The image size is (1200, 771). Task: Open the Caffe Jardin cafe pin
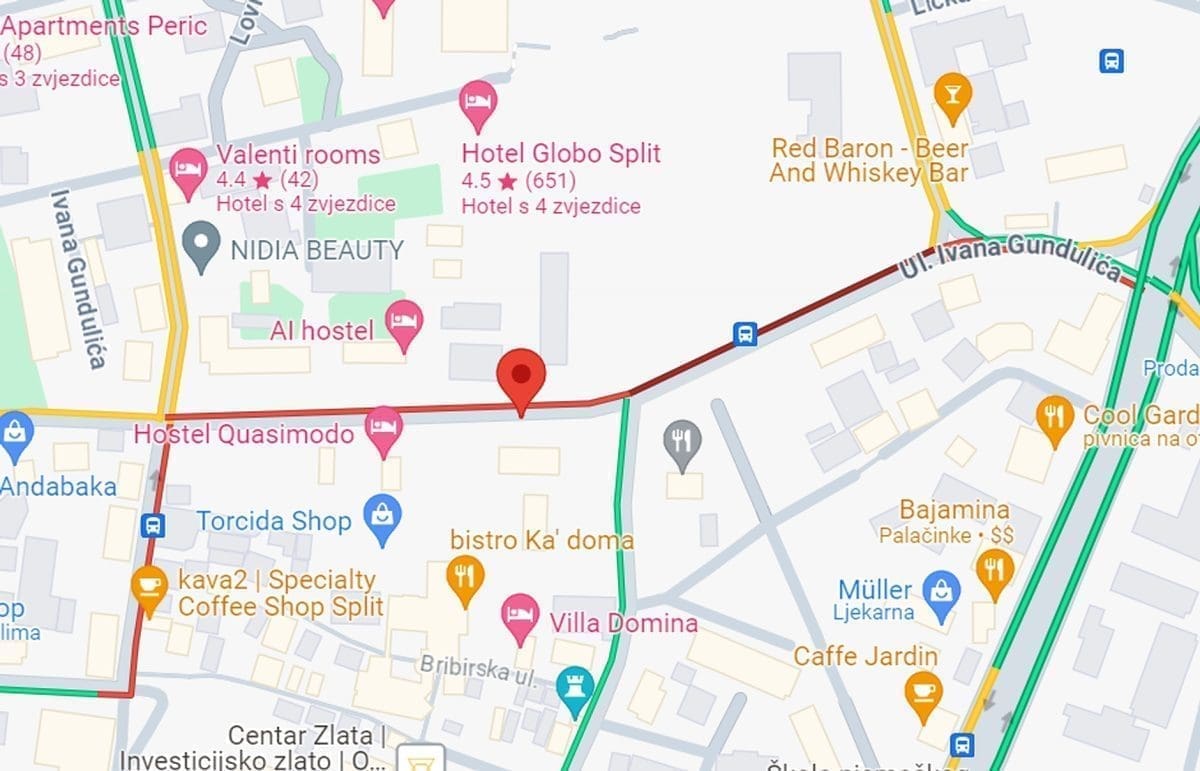click(x=922, y=689)
